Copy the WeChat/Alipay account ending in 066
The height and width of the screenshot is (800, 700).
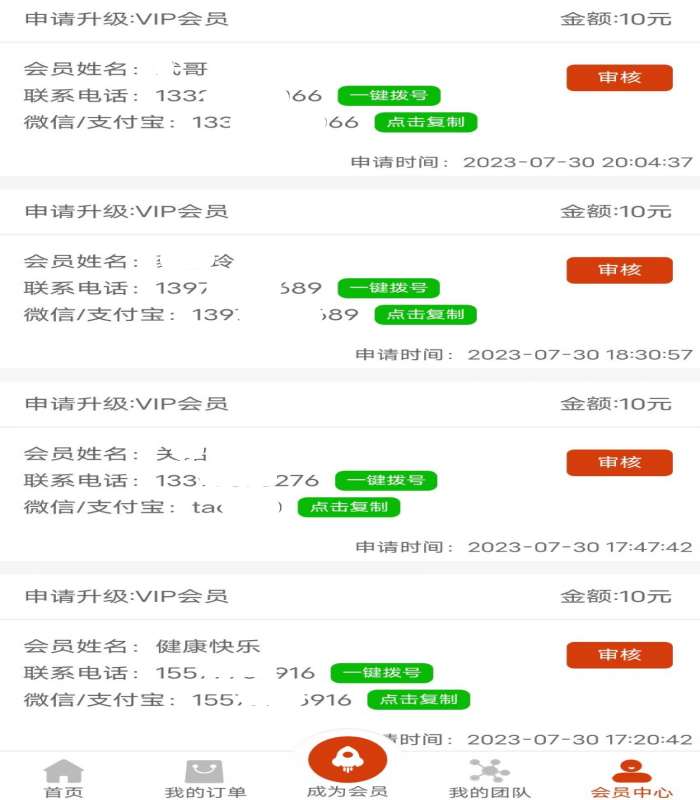pos(426,122)
